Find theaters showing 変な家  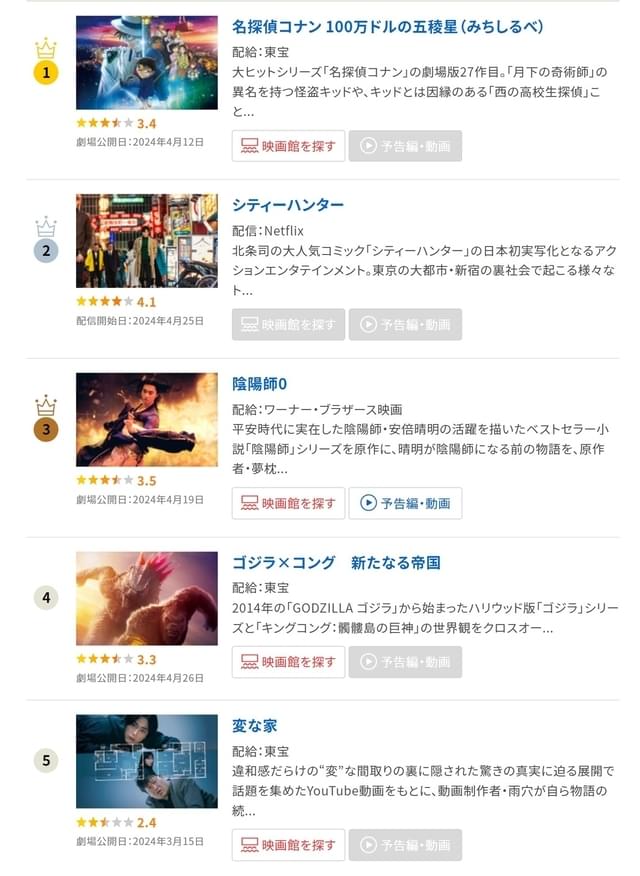tap(288, 845)
